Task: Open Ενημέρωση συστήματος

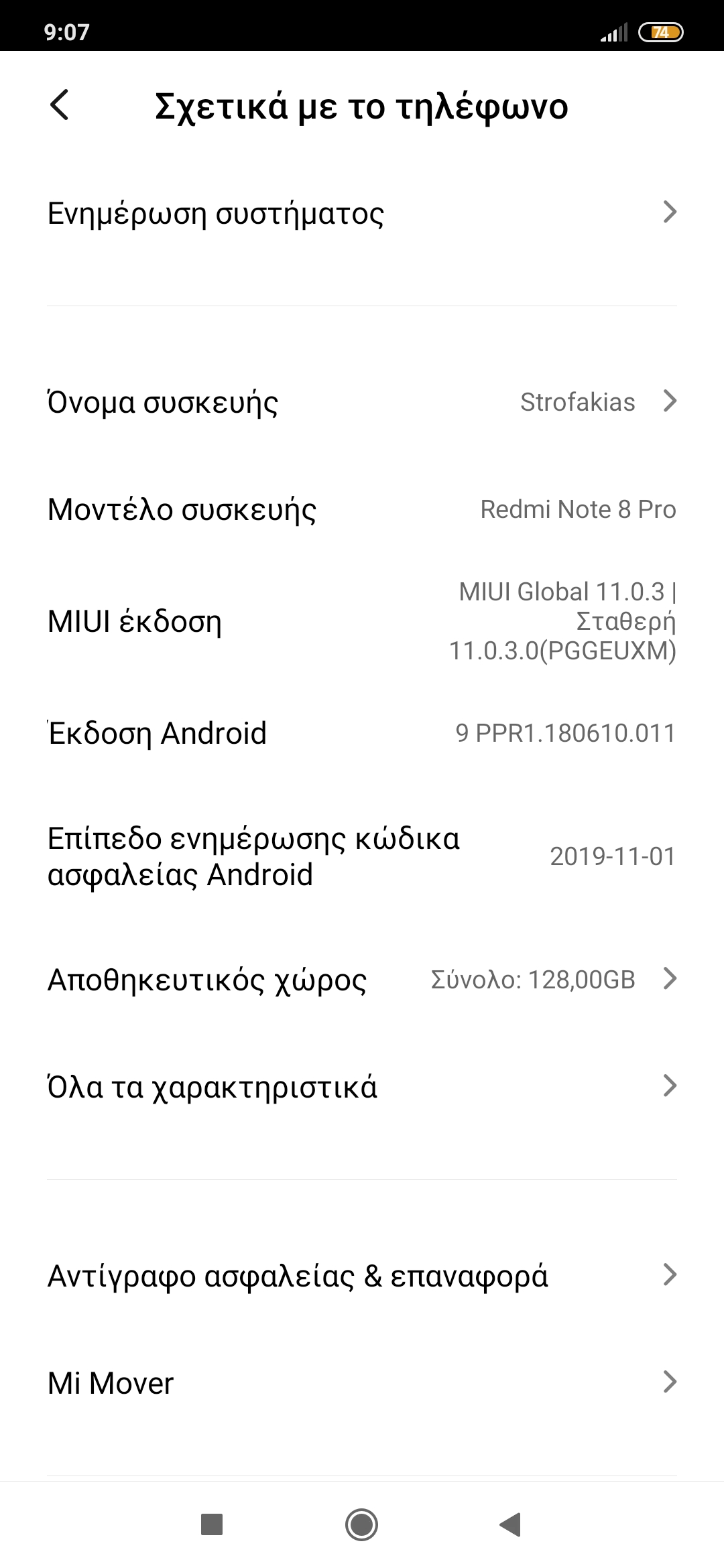Action: [x=362, y=214]
